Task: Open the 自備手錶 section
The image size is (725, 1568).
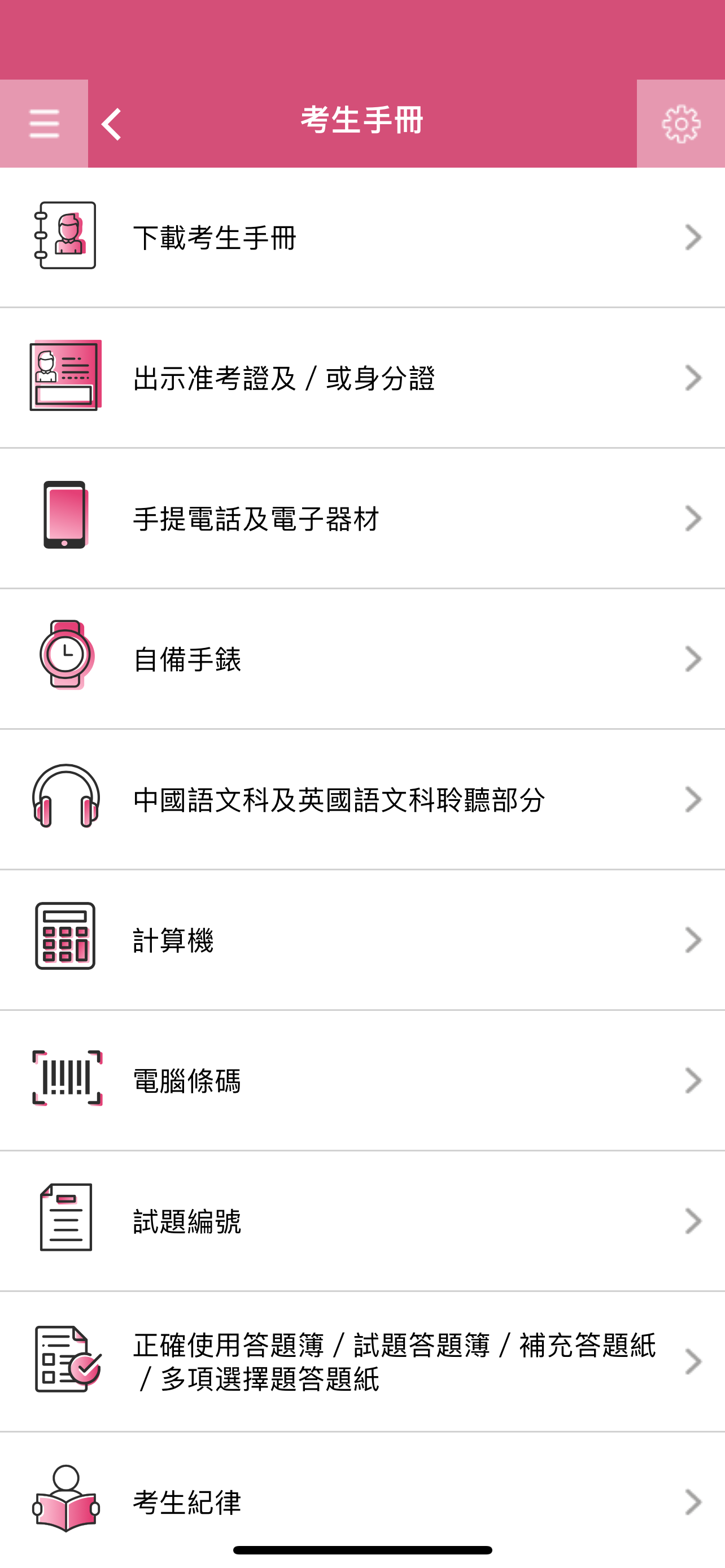Action: [362, 659]
